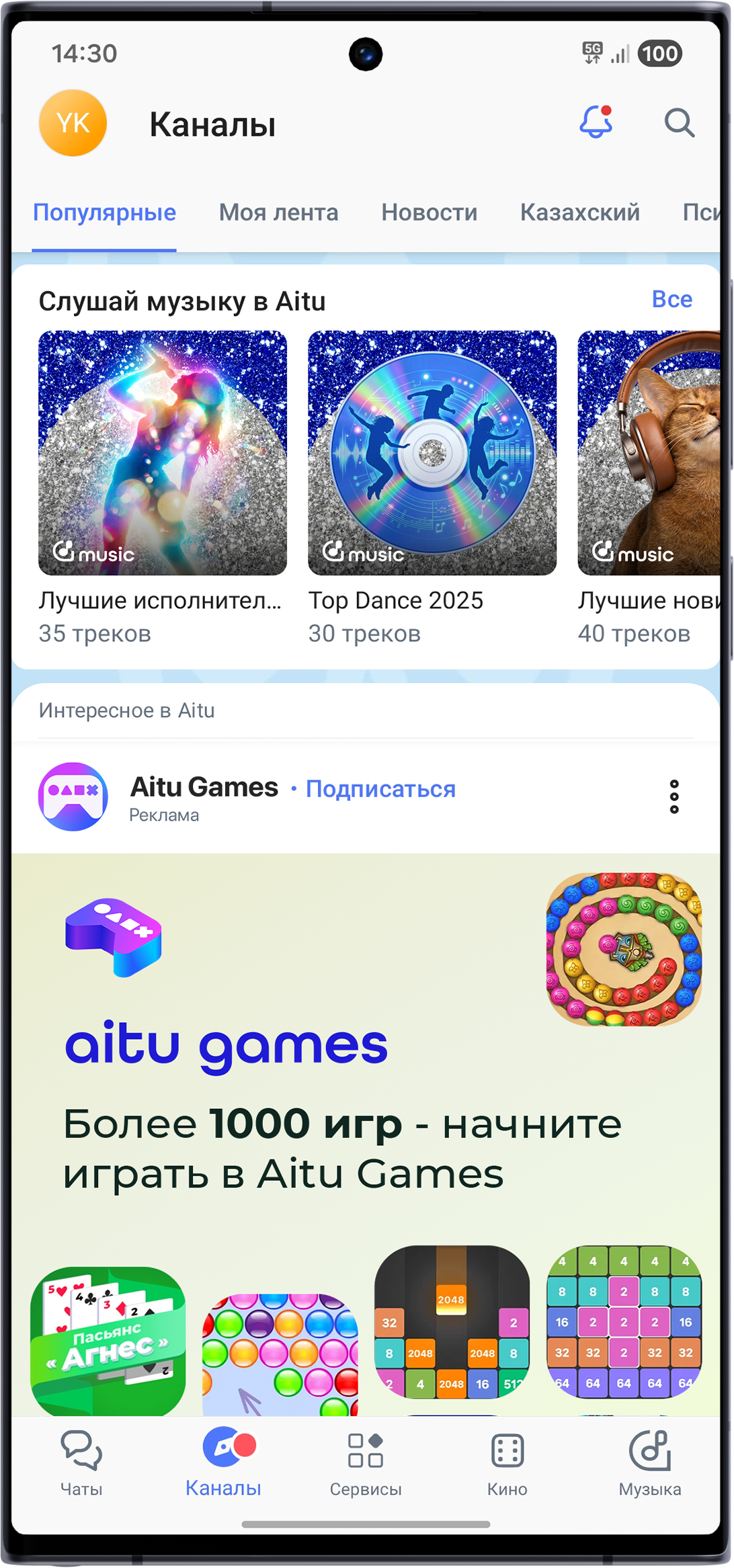The image size is (734, 1568).
Task: Switch to the Казахский tab
Action: (579, 213)
